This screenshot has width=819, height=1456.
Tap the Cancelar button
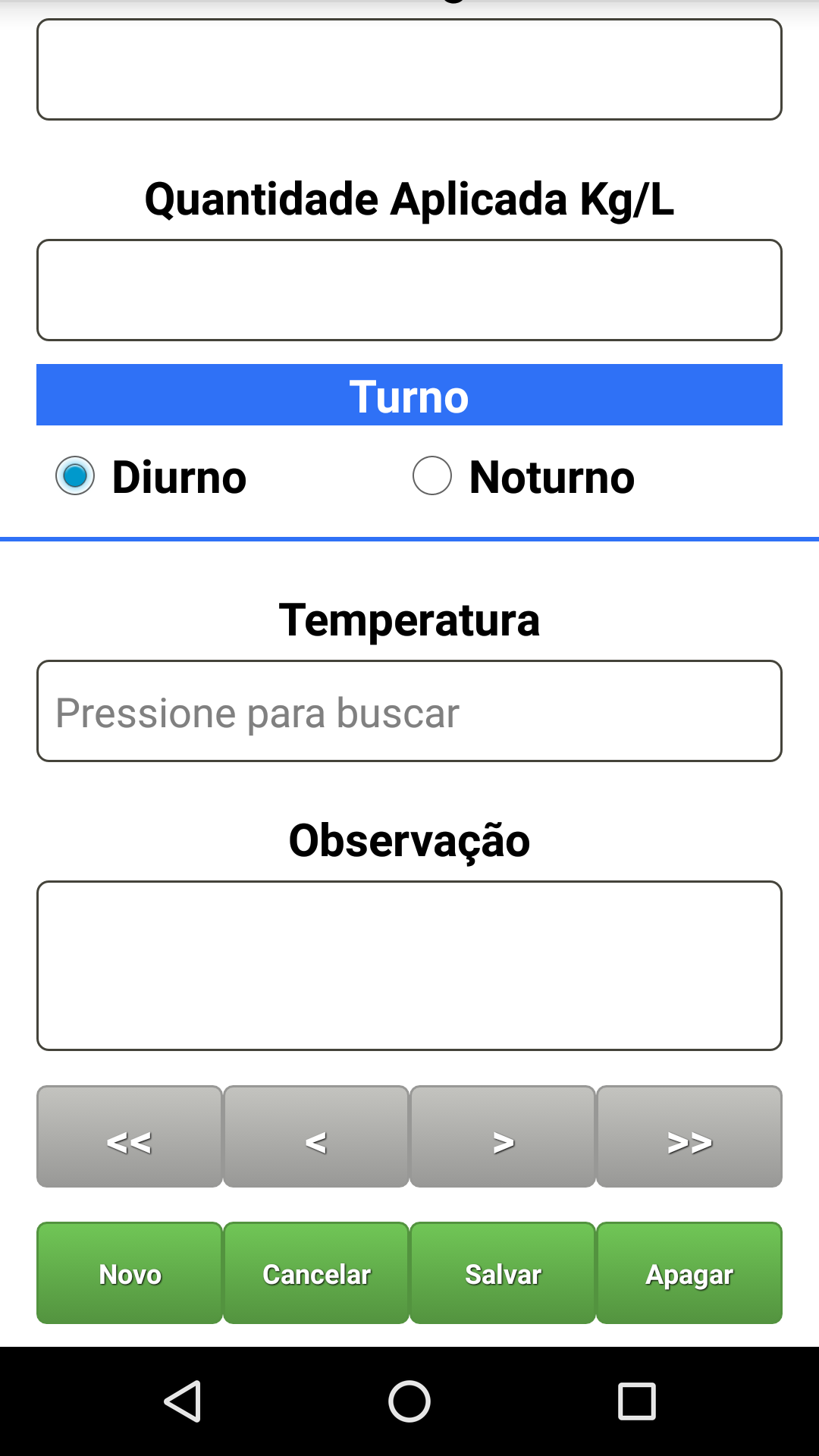[x=316, y=1273]
